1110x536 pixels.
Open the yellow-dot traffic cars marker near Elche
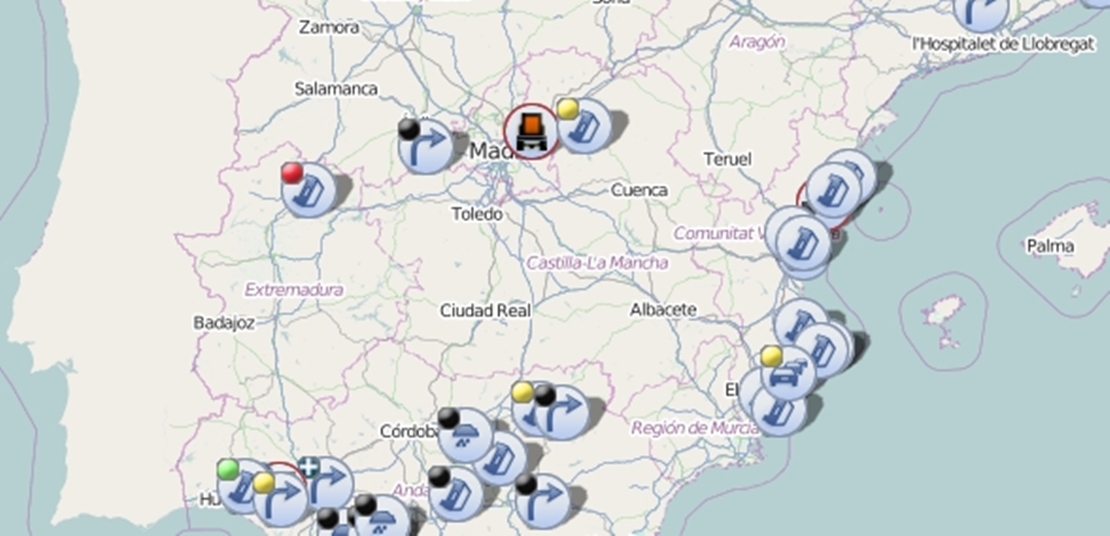[x=789, y=372]
